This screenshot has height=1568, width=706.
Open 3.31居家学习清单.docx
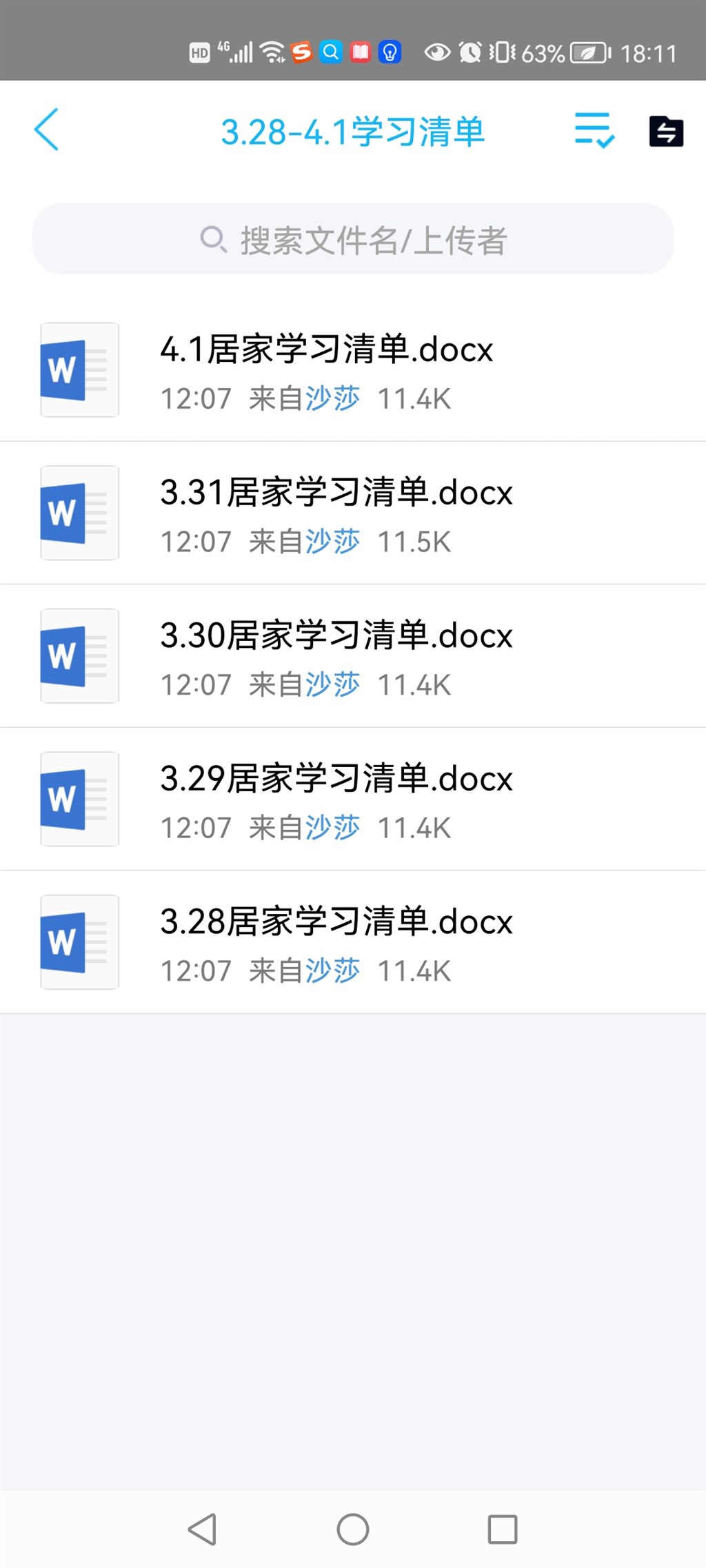(x=353, y=513)
